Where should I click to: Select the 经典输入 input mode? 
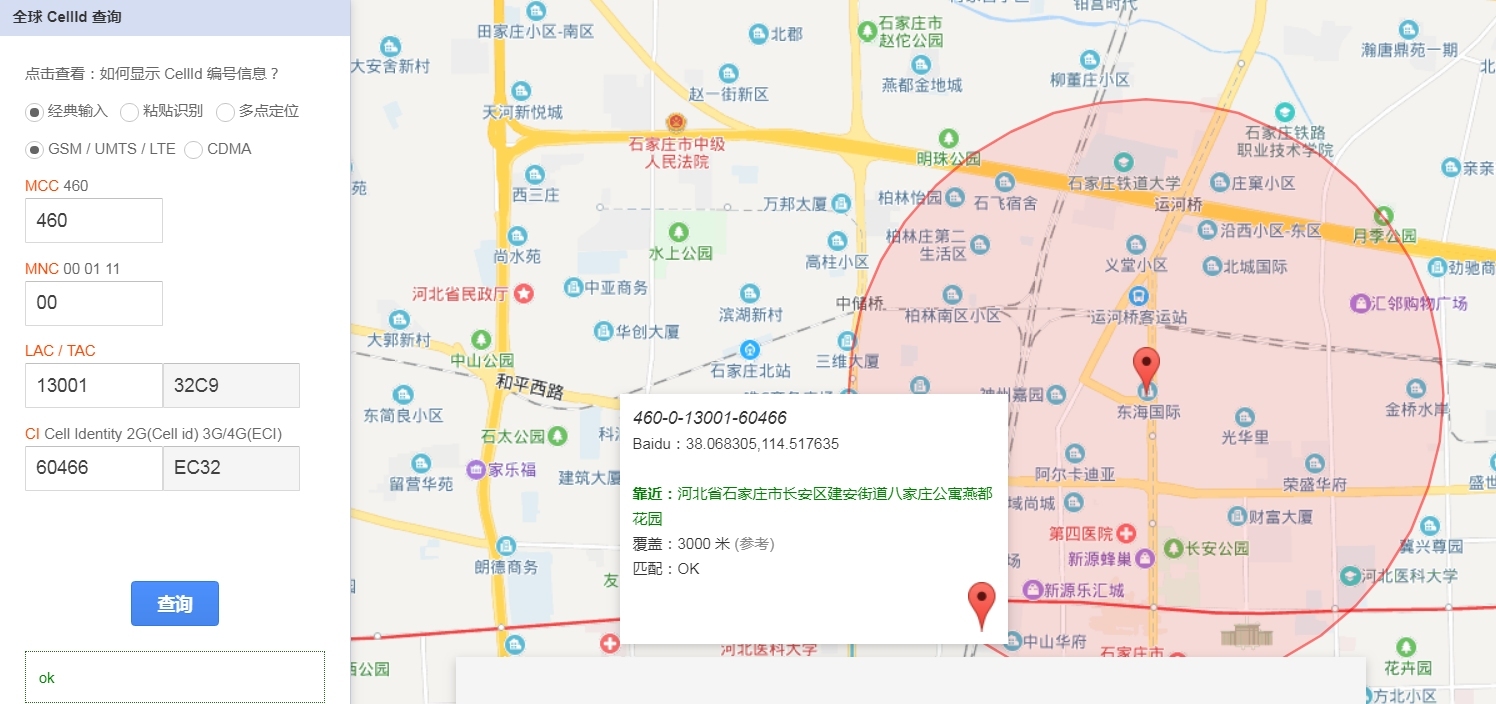pyautogui.click(x=34, y=112)
